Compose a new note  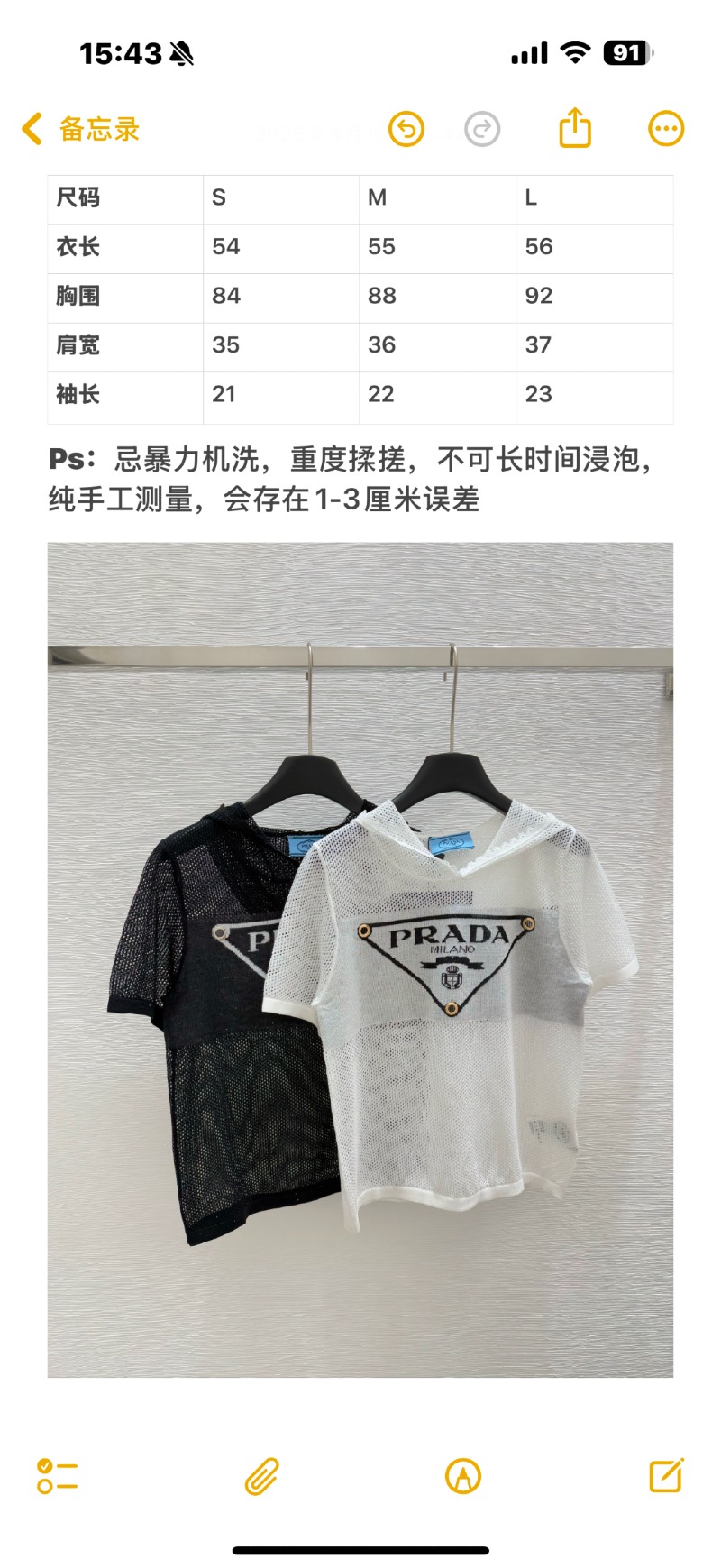[x=666, y=1475]
